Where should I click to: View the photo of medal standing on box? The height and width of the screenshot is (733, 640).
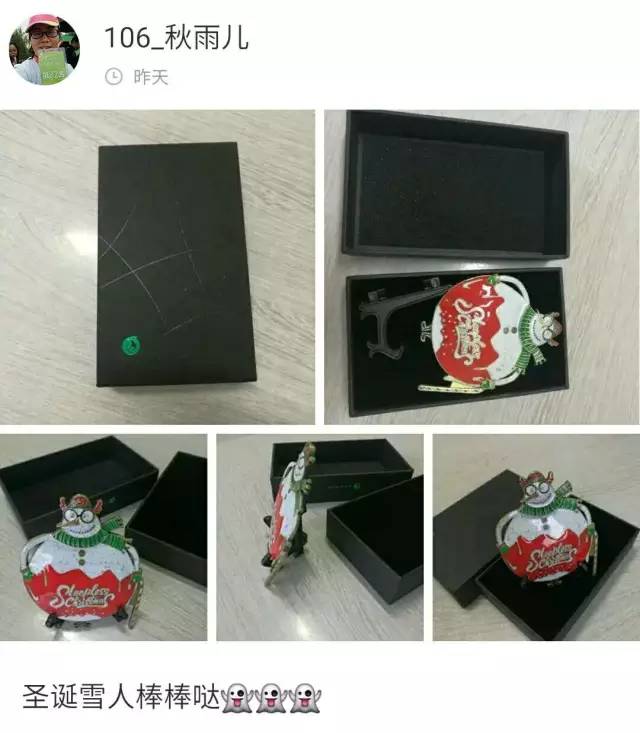click(535, 537)
